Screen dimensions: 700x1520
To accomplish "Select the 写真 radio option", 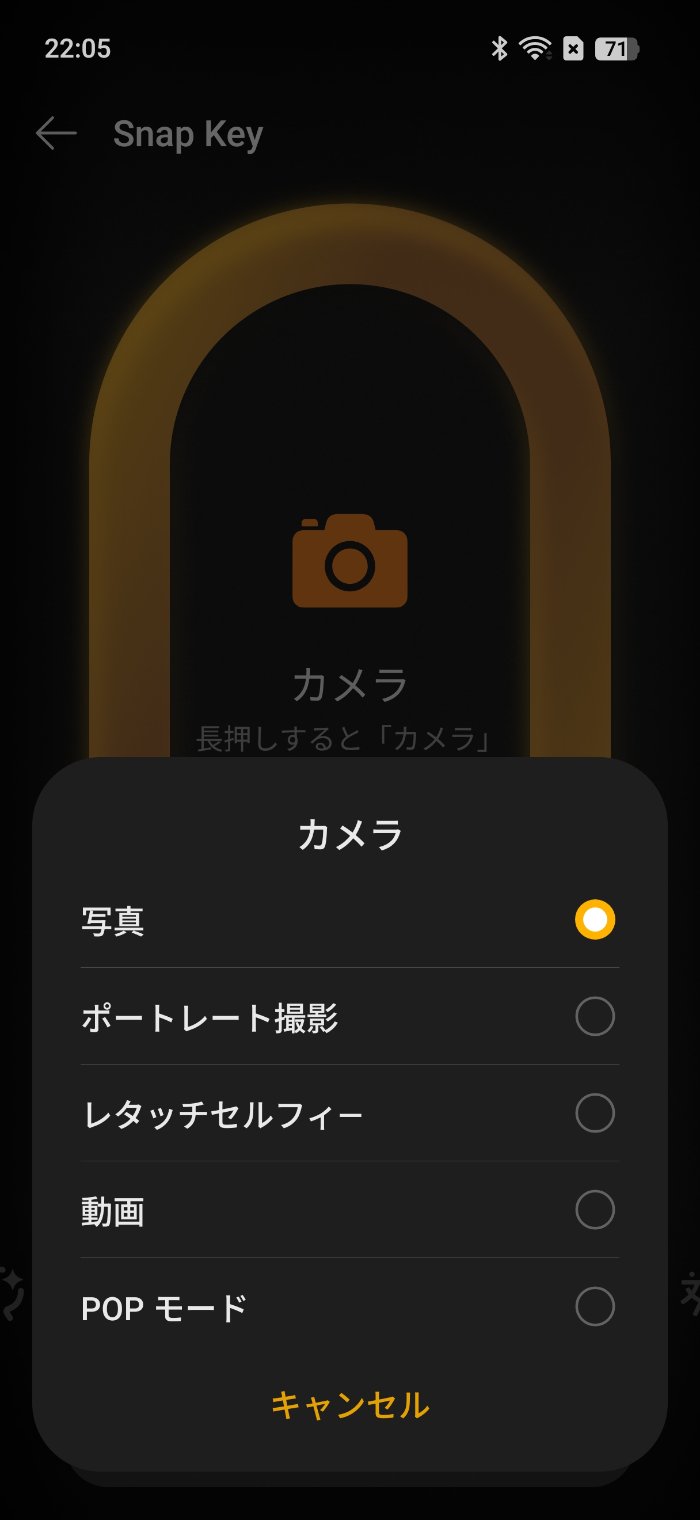I will (x=349, y=920).
